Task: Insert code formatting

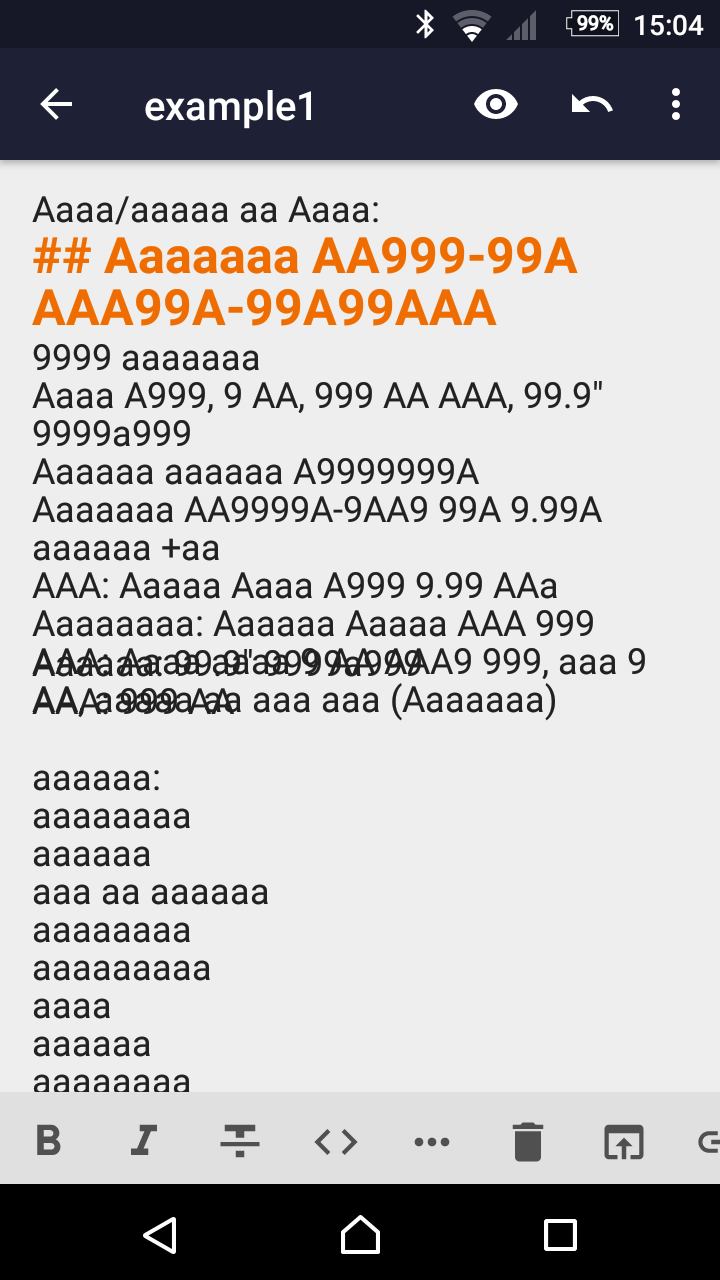Action: (336, 1141)
